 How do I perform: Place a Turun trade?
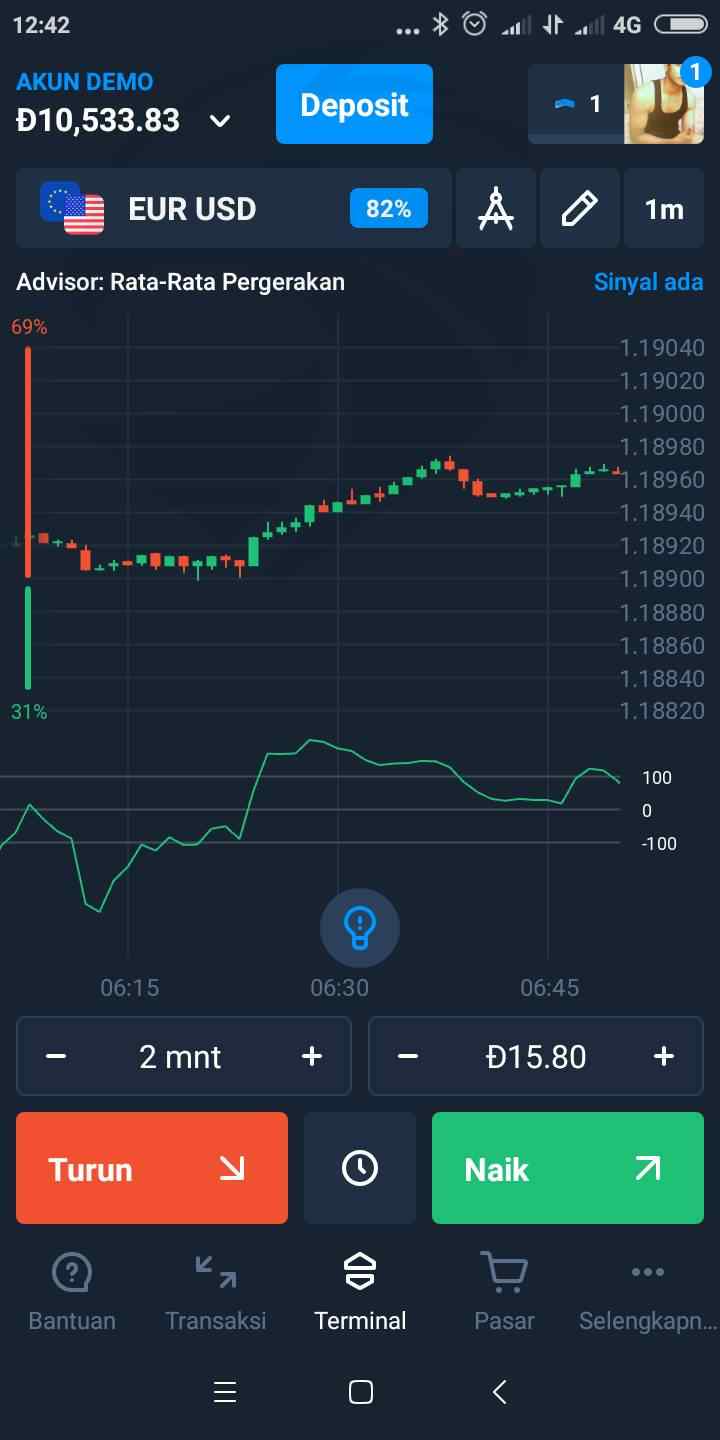pos(152,1168)
